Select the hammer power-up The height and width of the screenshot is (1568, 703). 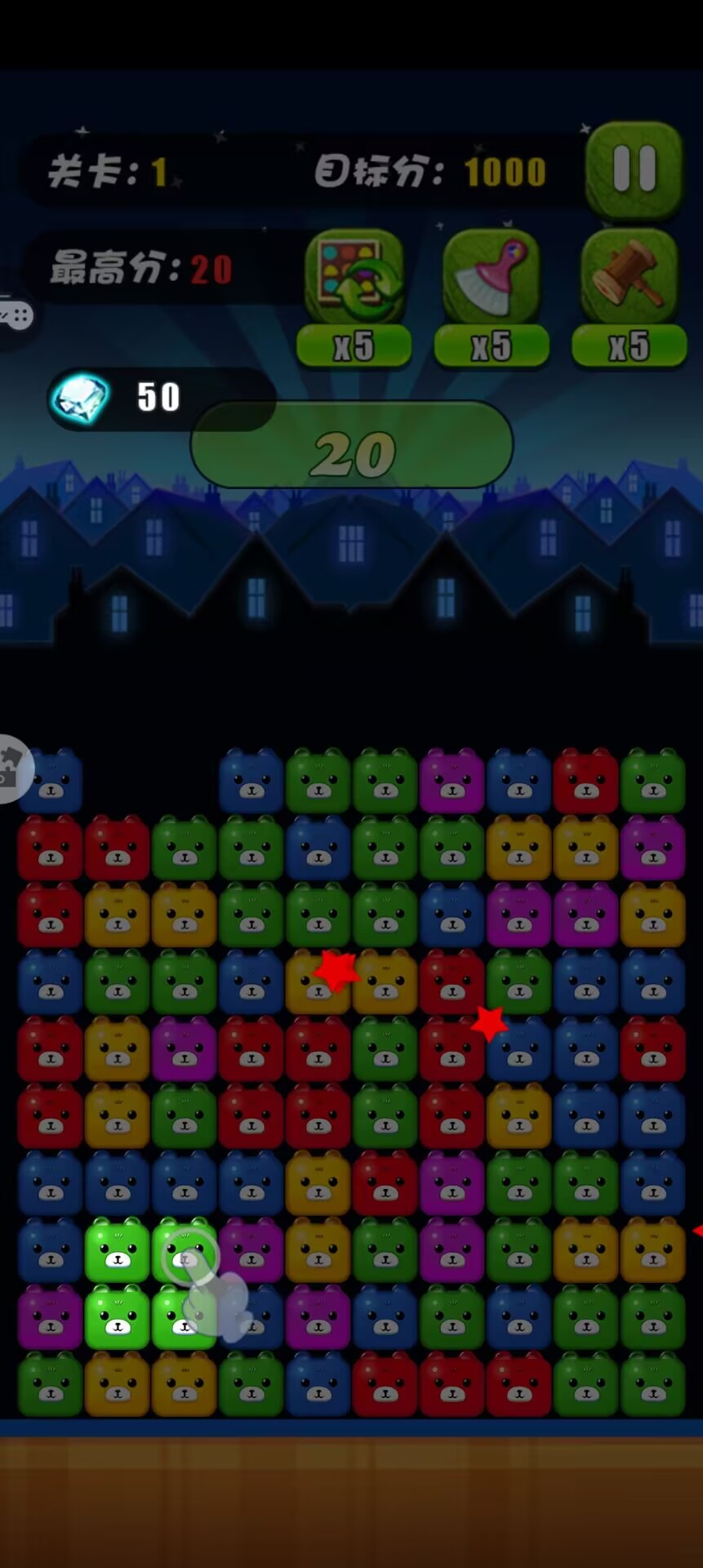(629, 278)
